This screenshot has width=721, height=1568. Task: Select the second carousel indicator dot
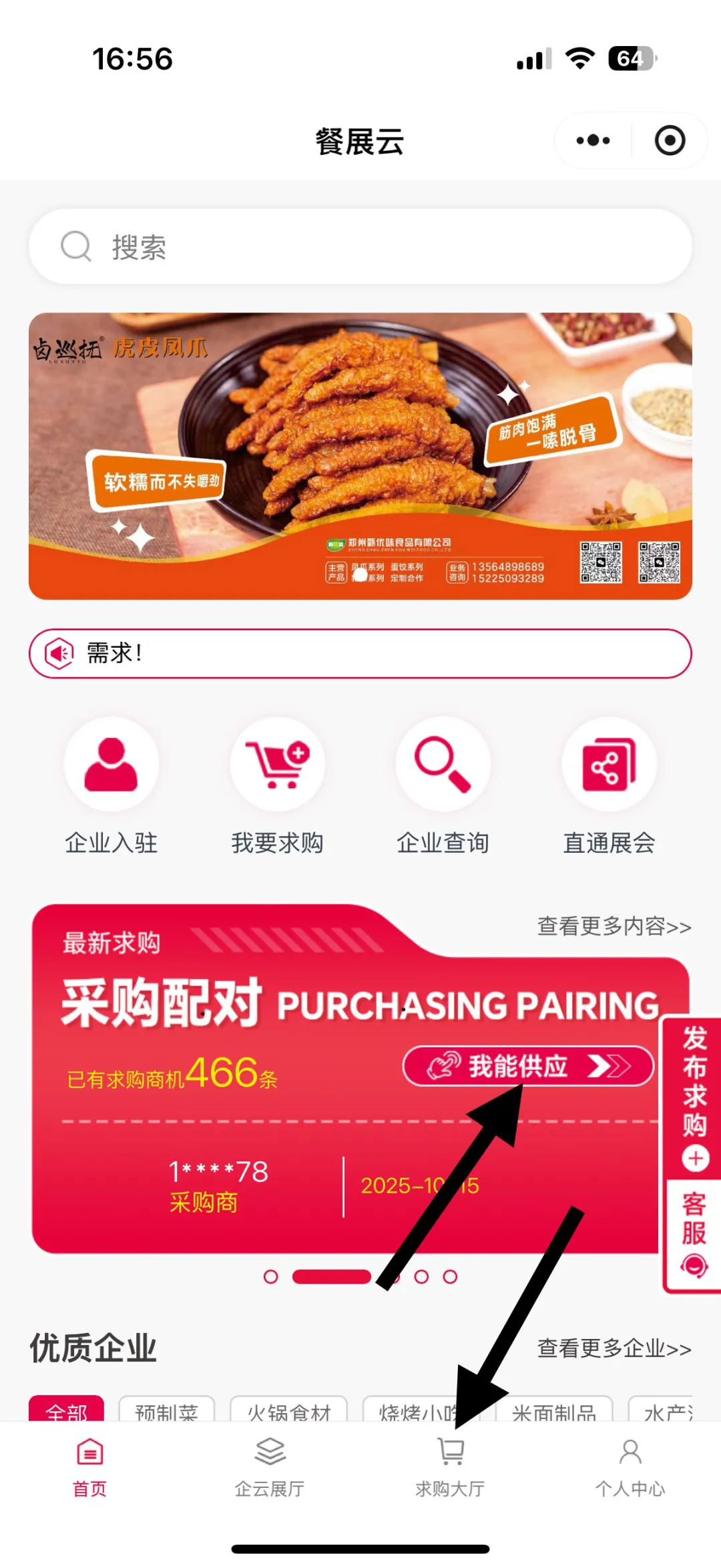pyautogui.click(x=332, y=1276)
